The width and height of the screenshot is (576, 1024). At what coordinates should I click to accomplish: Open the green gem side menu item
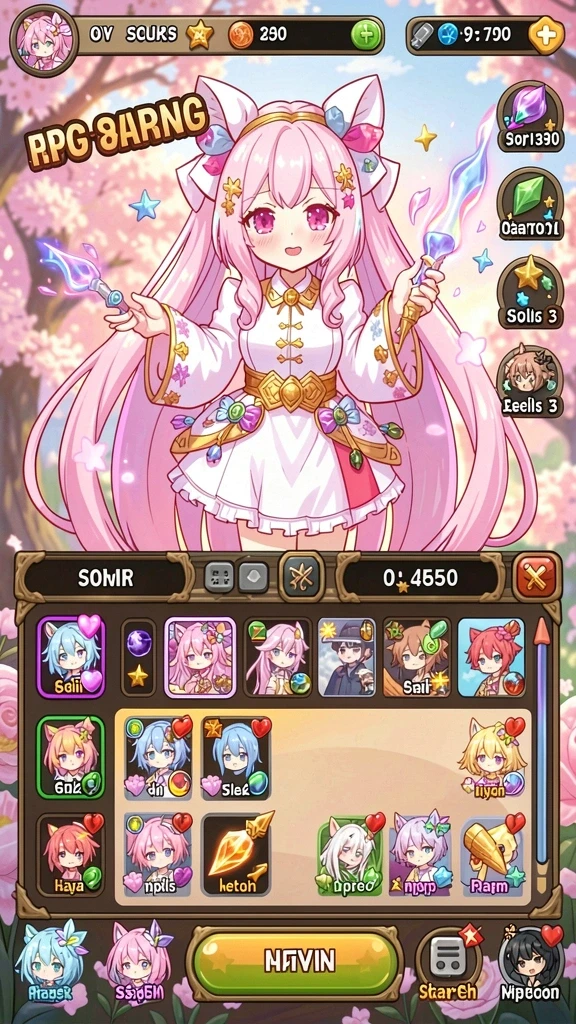(x=530, y=204)
